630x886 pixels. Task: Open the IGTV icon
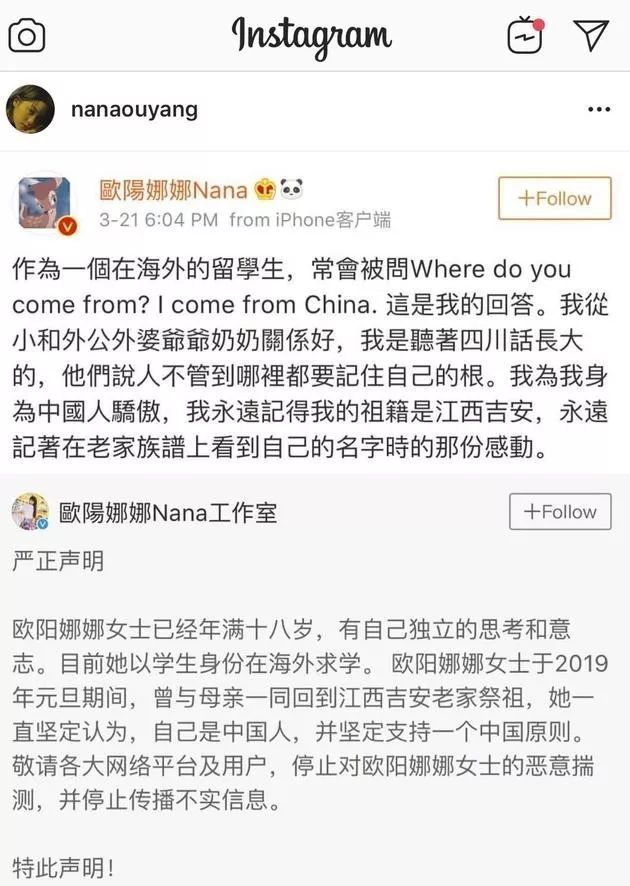(x=525, y=37)
